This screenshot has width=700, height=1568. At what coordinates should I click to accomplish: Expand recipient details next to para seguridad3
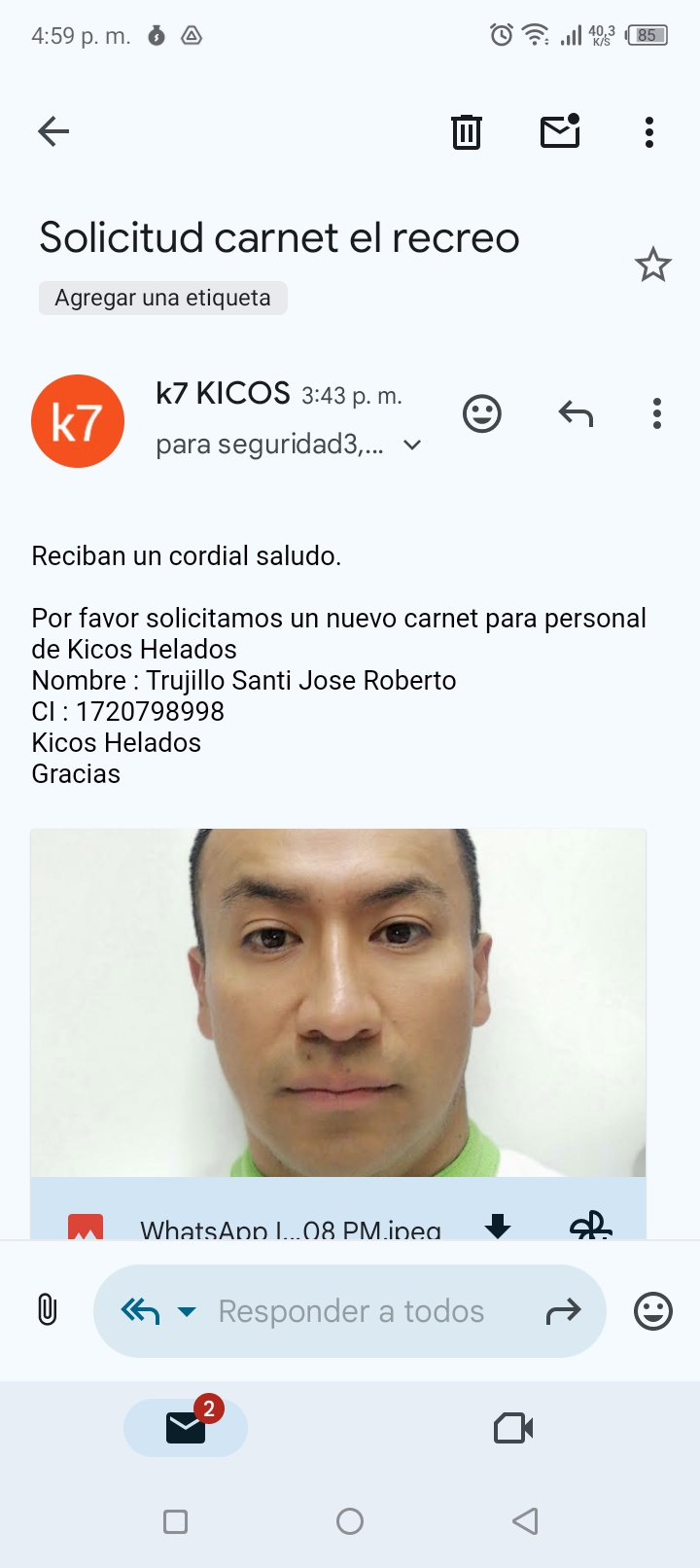[x=412, y=445]
